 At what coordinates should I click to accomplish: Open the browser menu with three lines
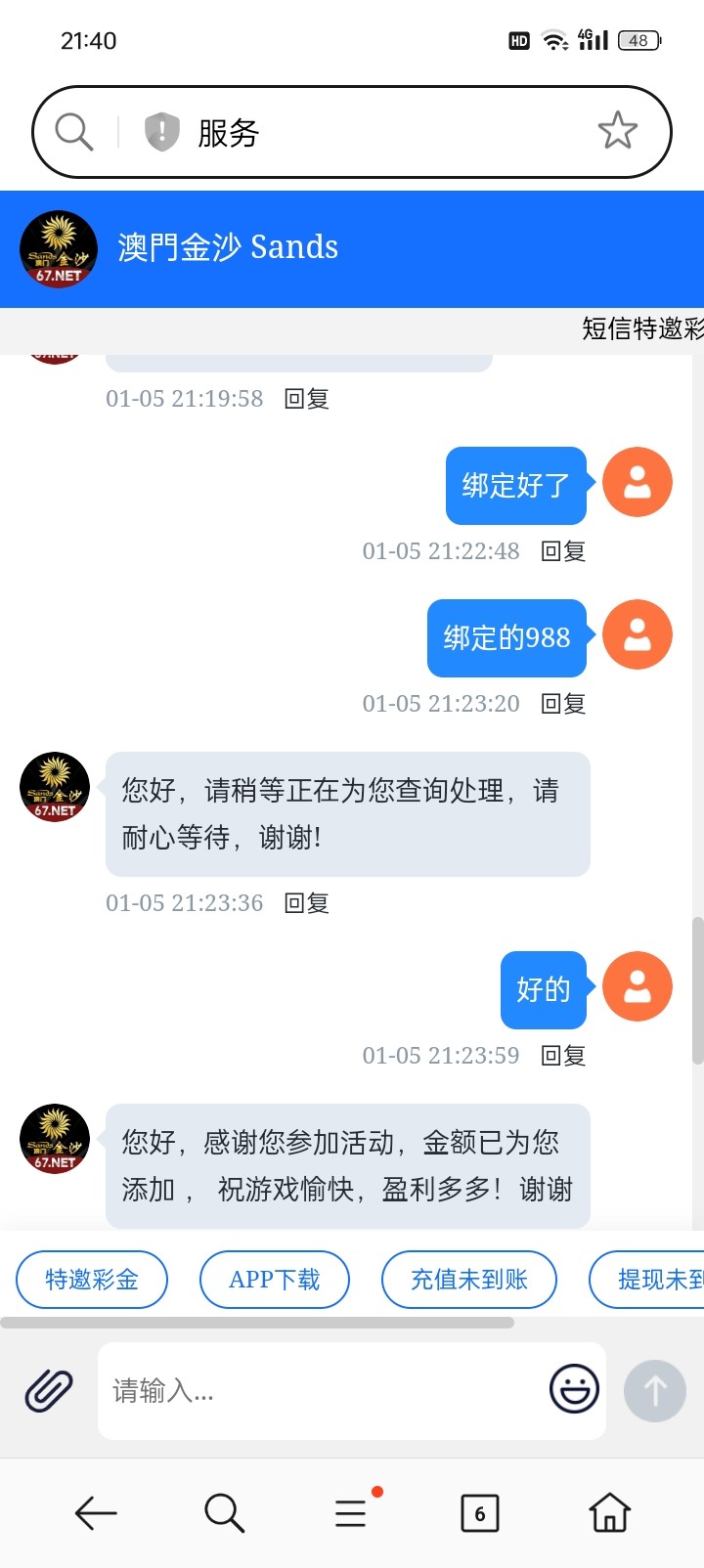point(352,1513)
